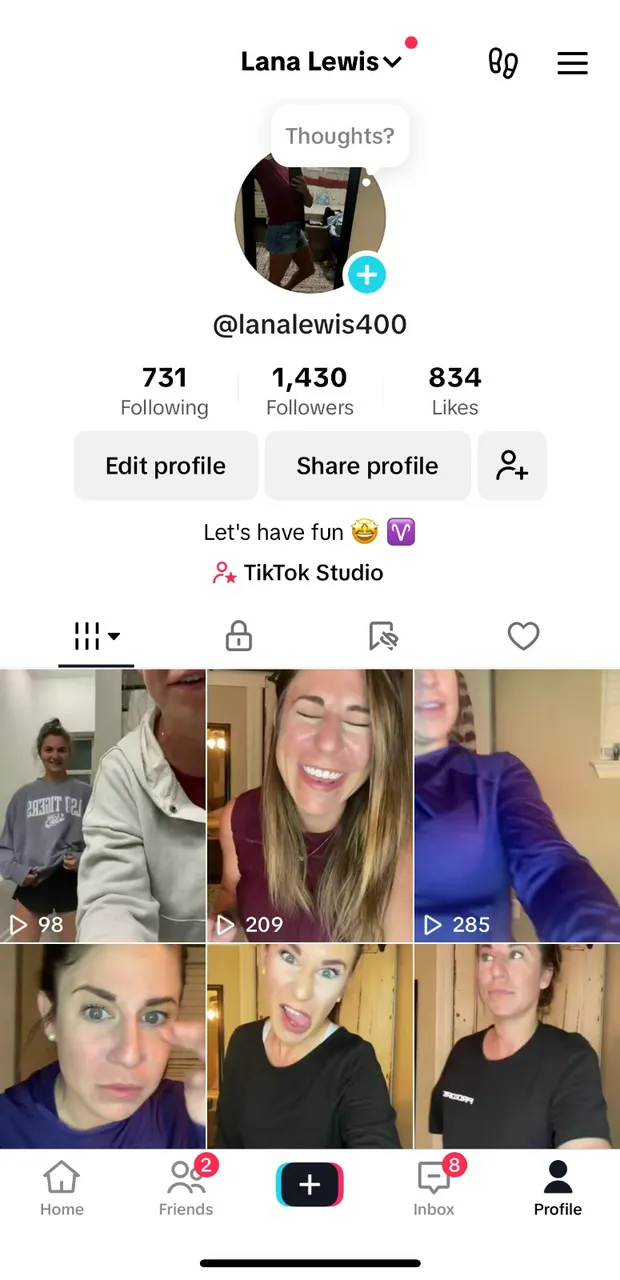This screenshot has width=620, height=1280.
Task: Play the video with 209 views
Action: (310, 806)
